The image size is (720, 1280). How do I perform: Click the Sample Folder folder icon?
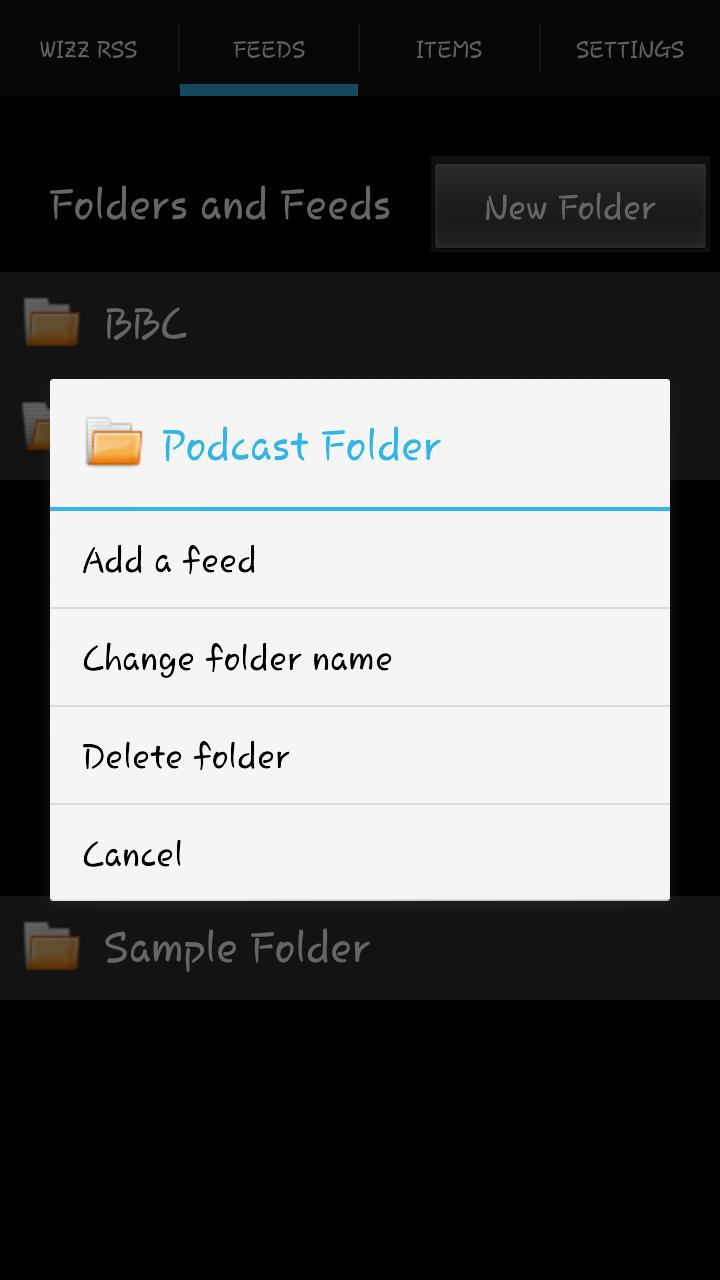pos(51,947)
